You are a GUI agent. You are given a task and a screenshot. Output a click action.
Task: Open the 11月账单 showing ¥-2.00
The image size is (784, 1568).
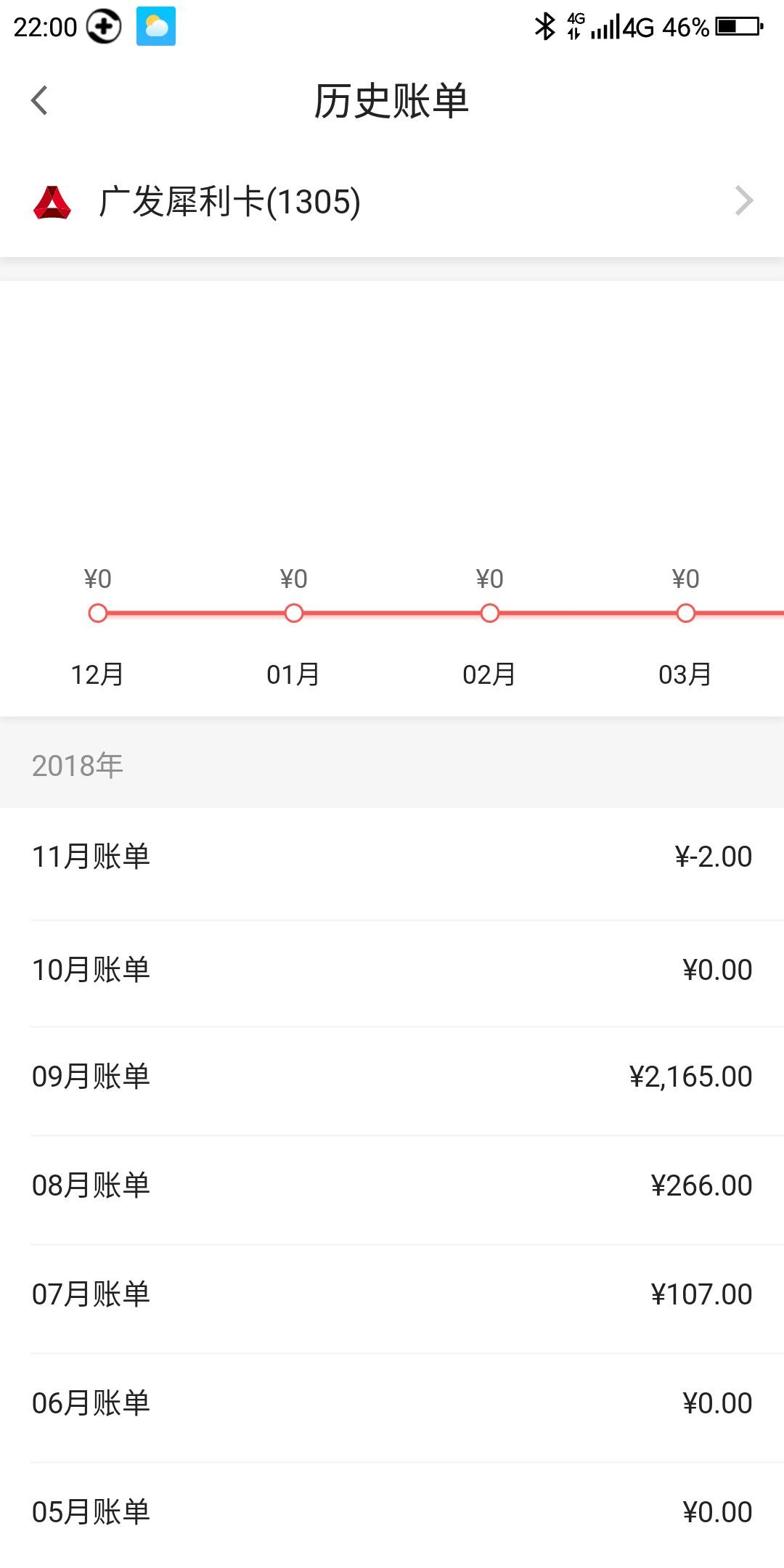click(x=392, y=857)
